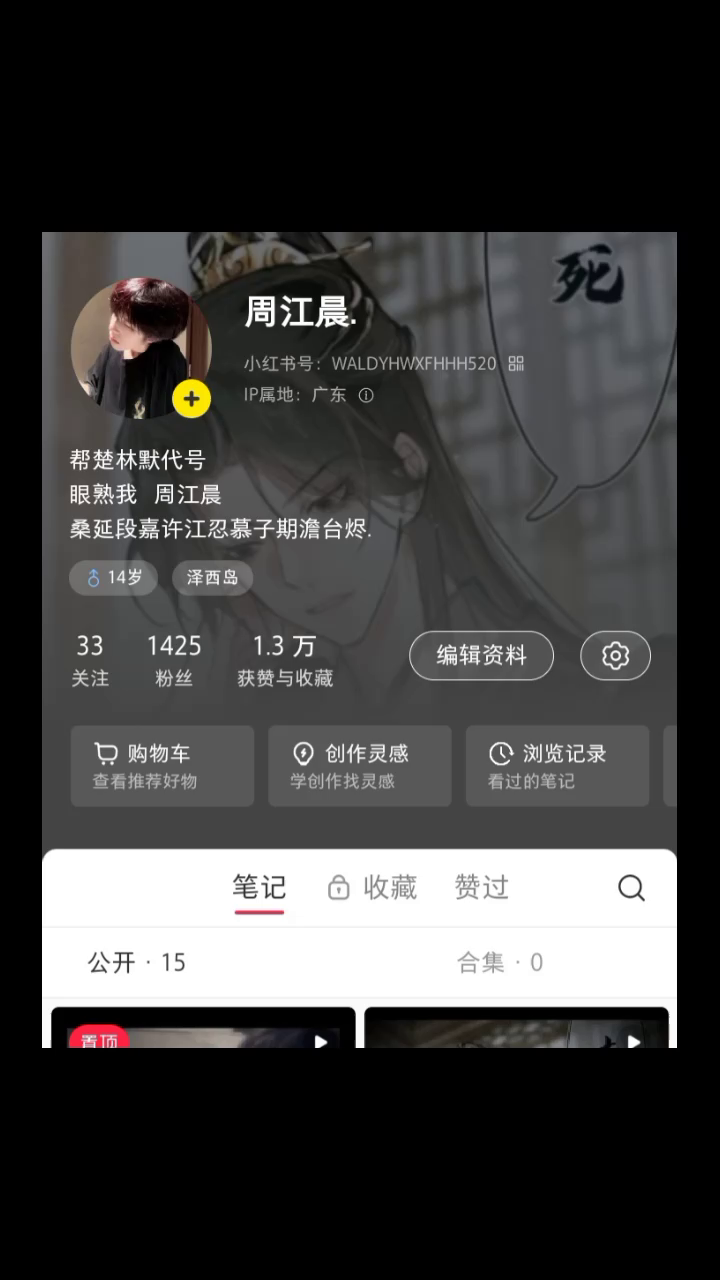
Task: Open 浏览记录 browsing history
Action: 557,766
